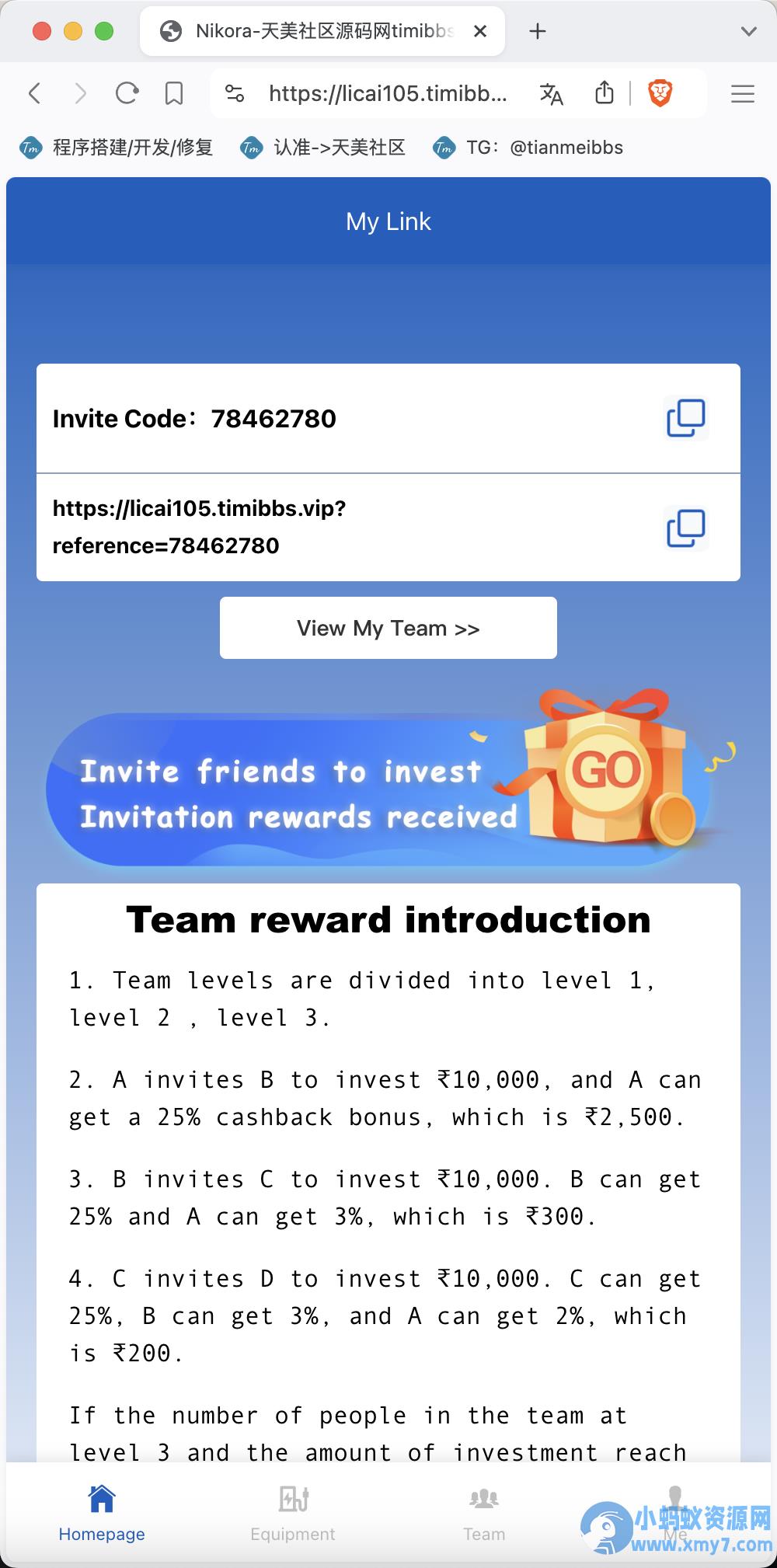Image resolution: width=777 pixels, height=1568 pixels.
Task: Go back to the previous page
Action: (x=35, y=94)
